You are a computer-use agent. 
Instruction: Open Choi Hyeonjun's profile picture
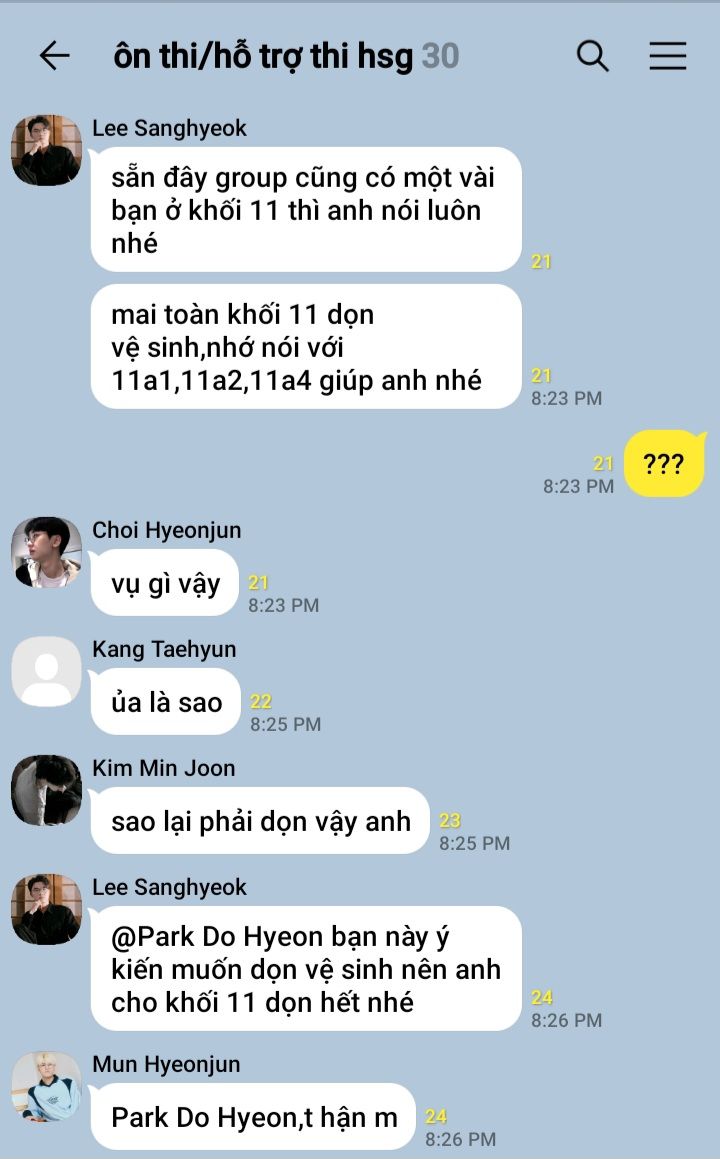click(x=47, y=551)
